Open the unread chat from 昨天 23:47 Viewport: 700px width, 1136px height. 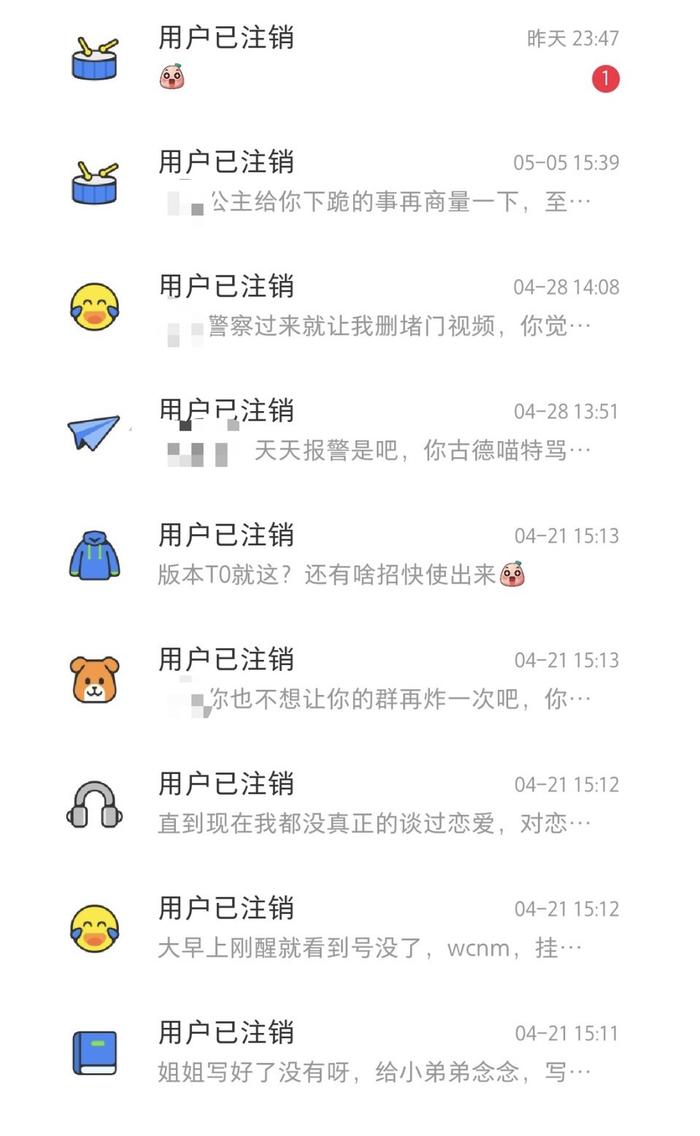click(350, 58)
